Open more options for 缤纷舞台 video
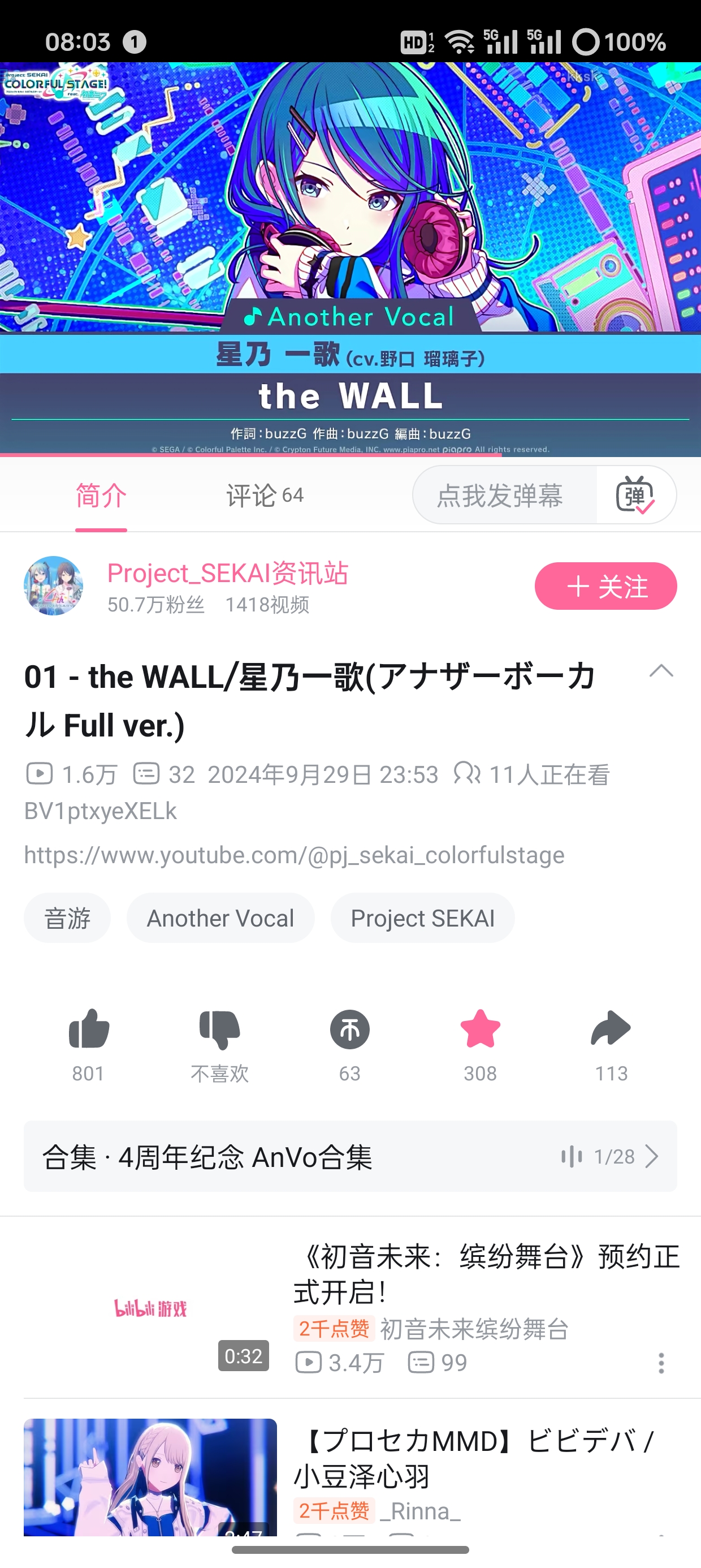This screenshot has width=701, height=1568. (x=661, y=1363)
